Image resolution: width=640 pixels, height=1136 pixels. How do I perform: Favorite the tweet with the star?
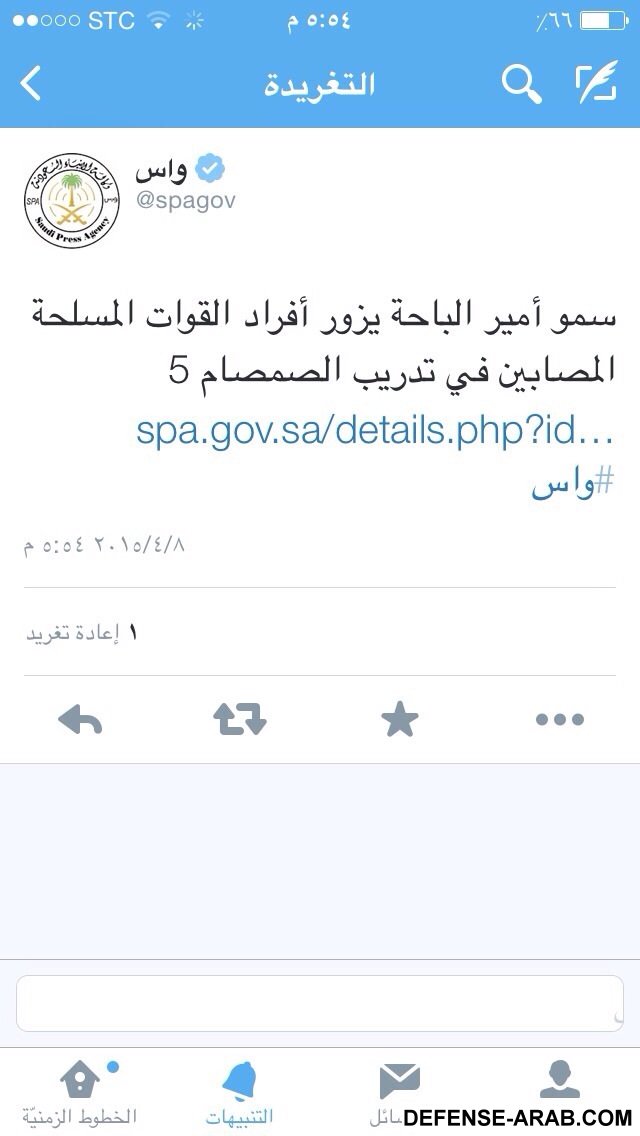[400, 719]
